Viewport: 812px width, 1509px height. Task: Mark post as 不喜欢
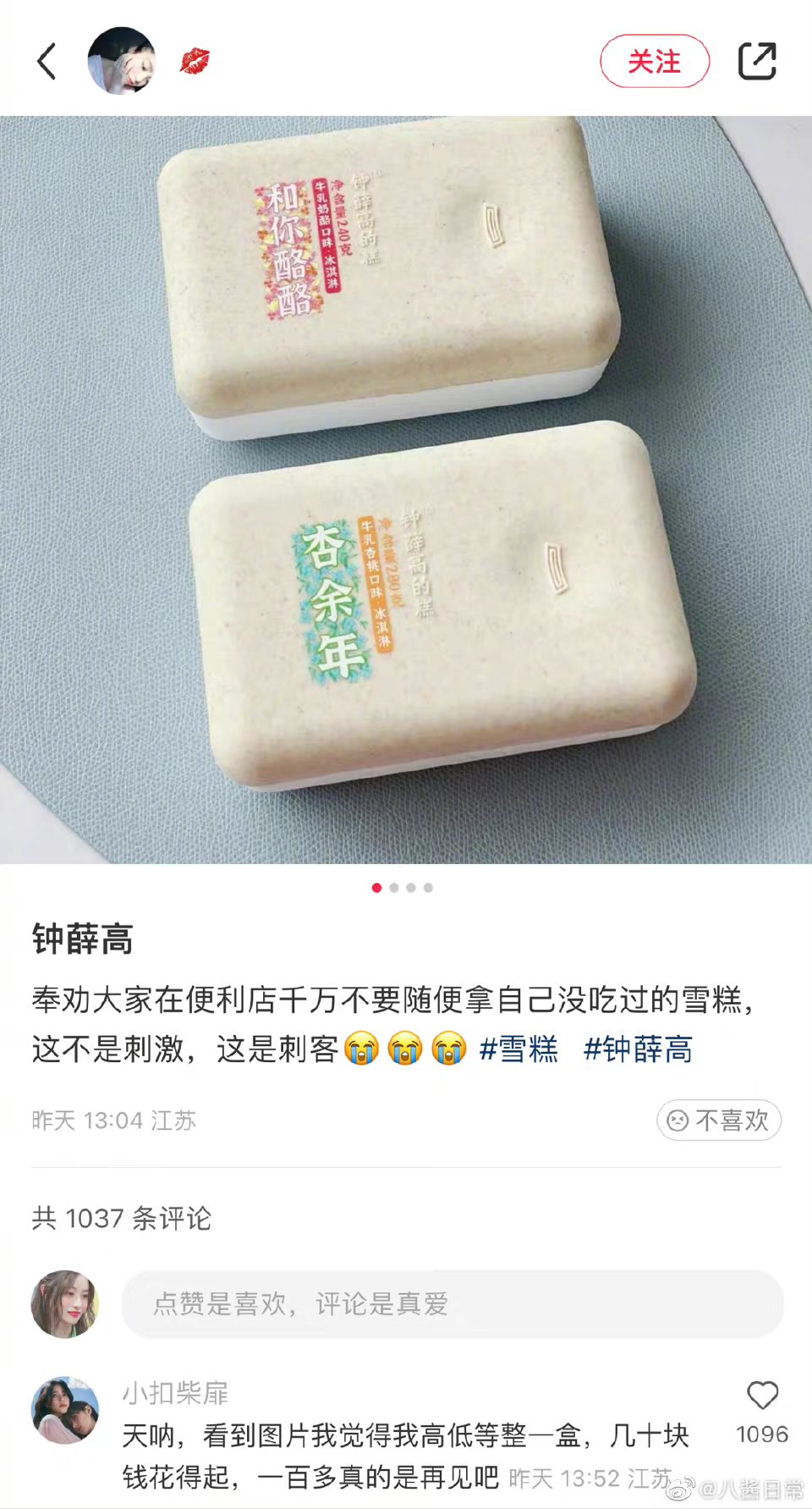tap(718, 1121)
